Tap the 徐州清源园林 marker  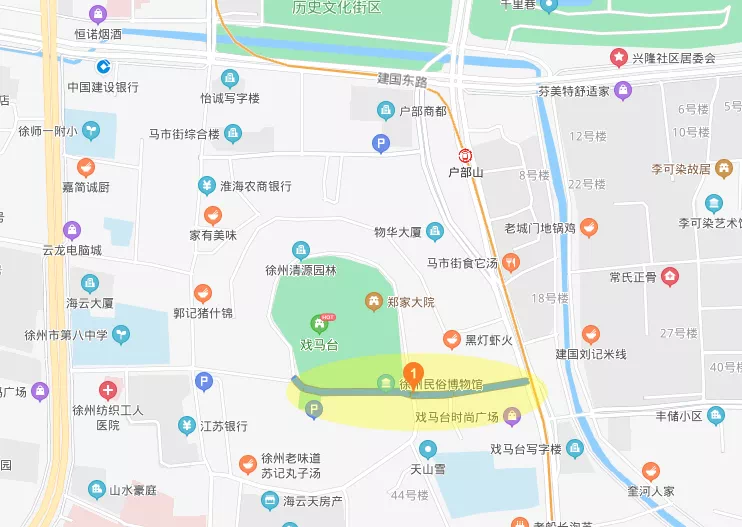299,250
